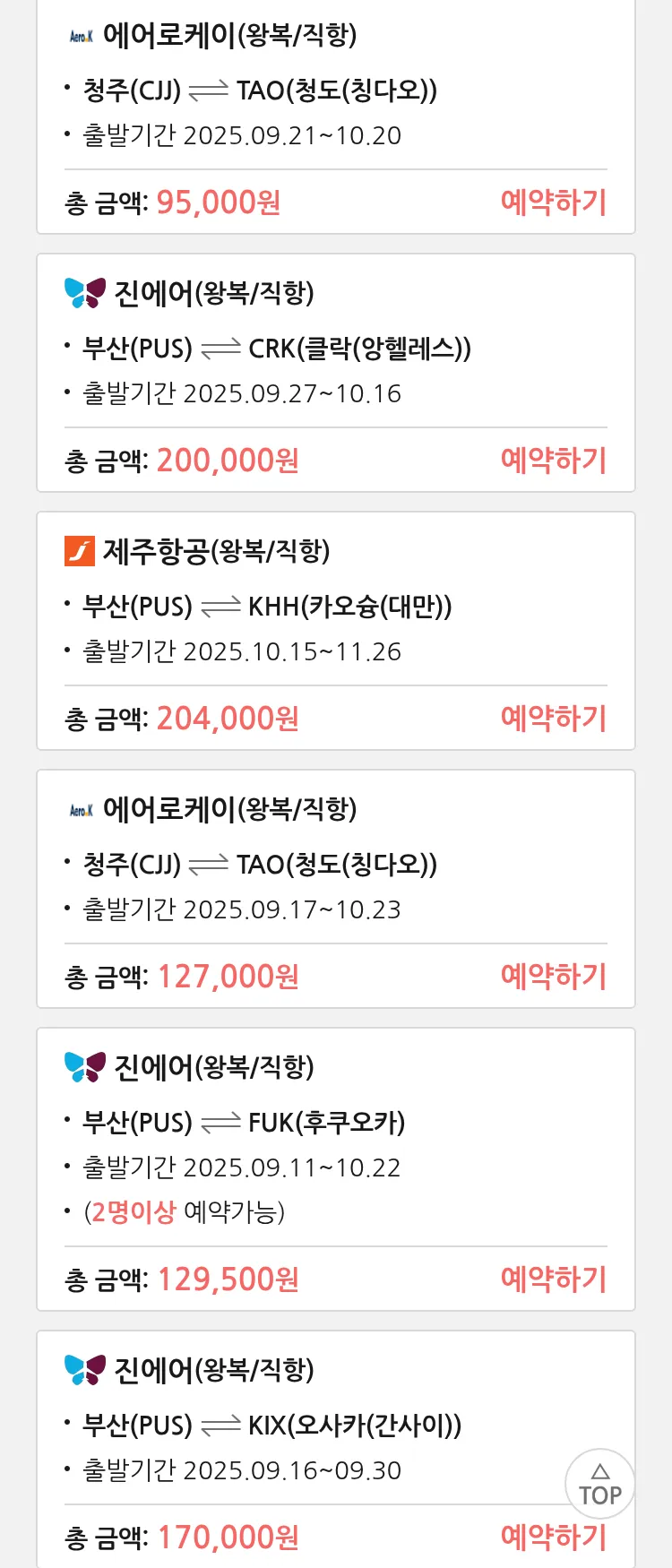This screenshot has width=672, height=1568.
Task: Tap 예약하기 for the 127,000원 Aero K flight
Action: [x=553, y=977]
